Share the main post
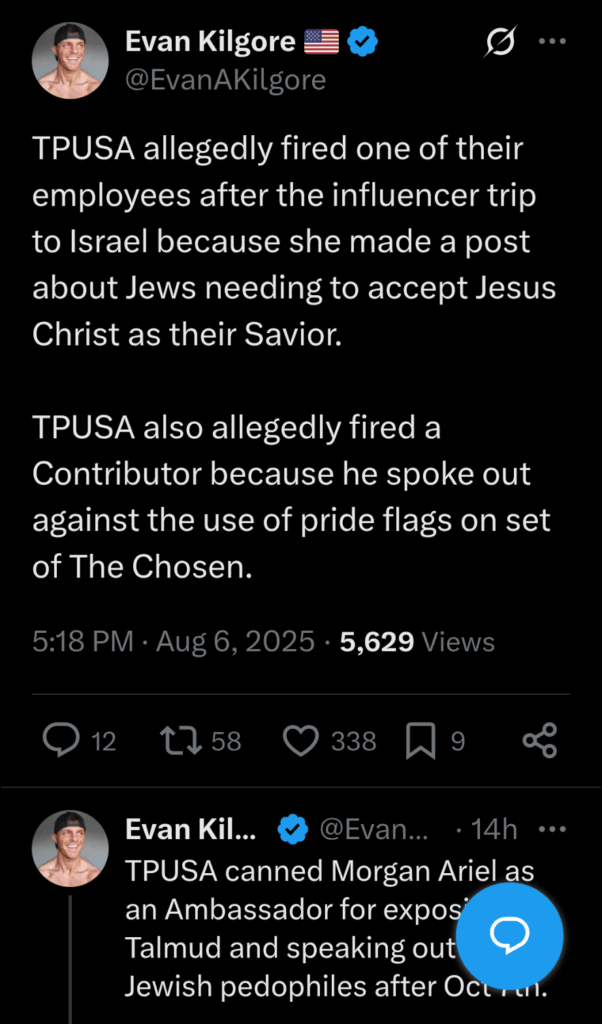The width and height of the screenshot is (602, 1024). pyautogui.click(x=540, y=741)
